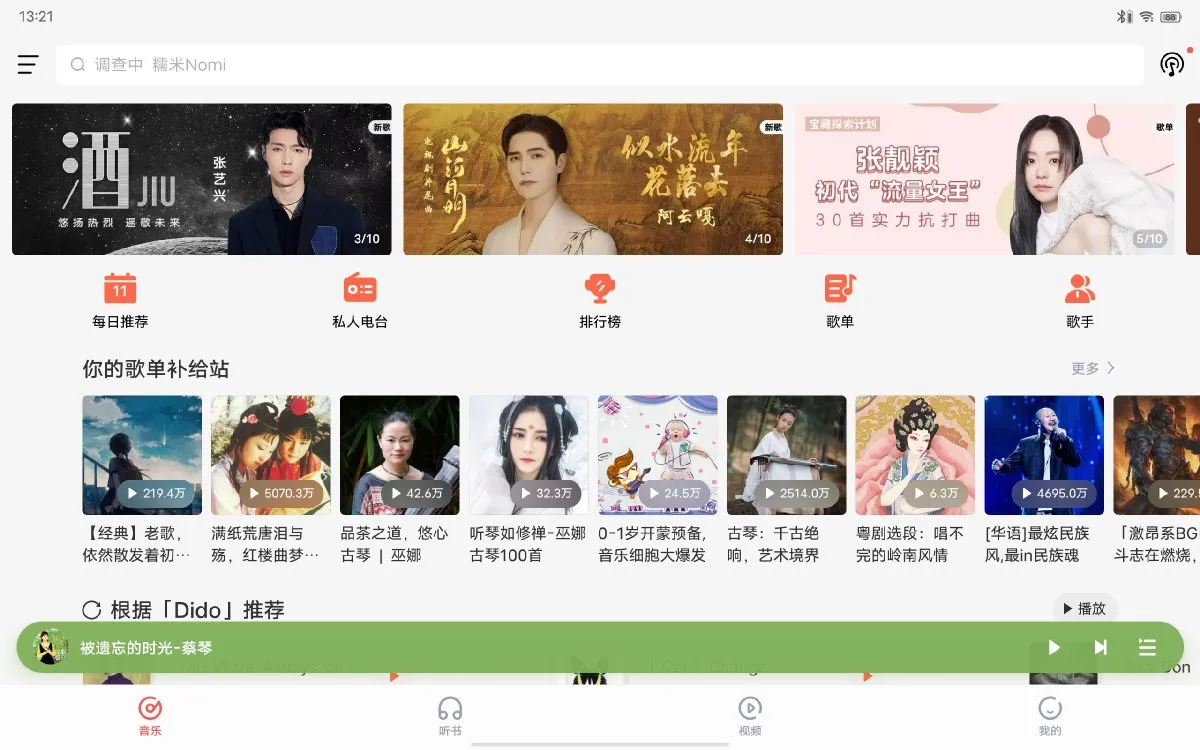This screenshot has width=1200, height=750.
Task: Tap 更多 to see more playlists
Action: click(1092, 369)
